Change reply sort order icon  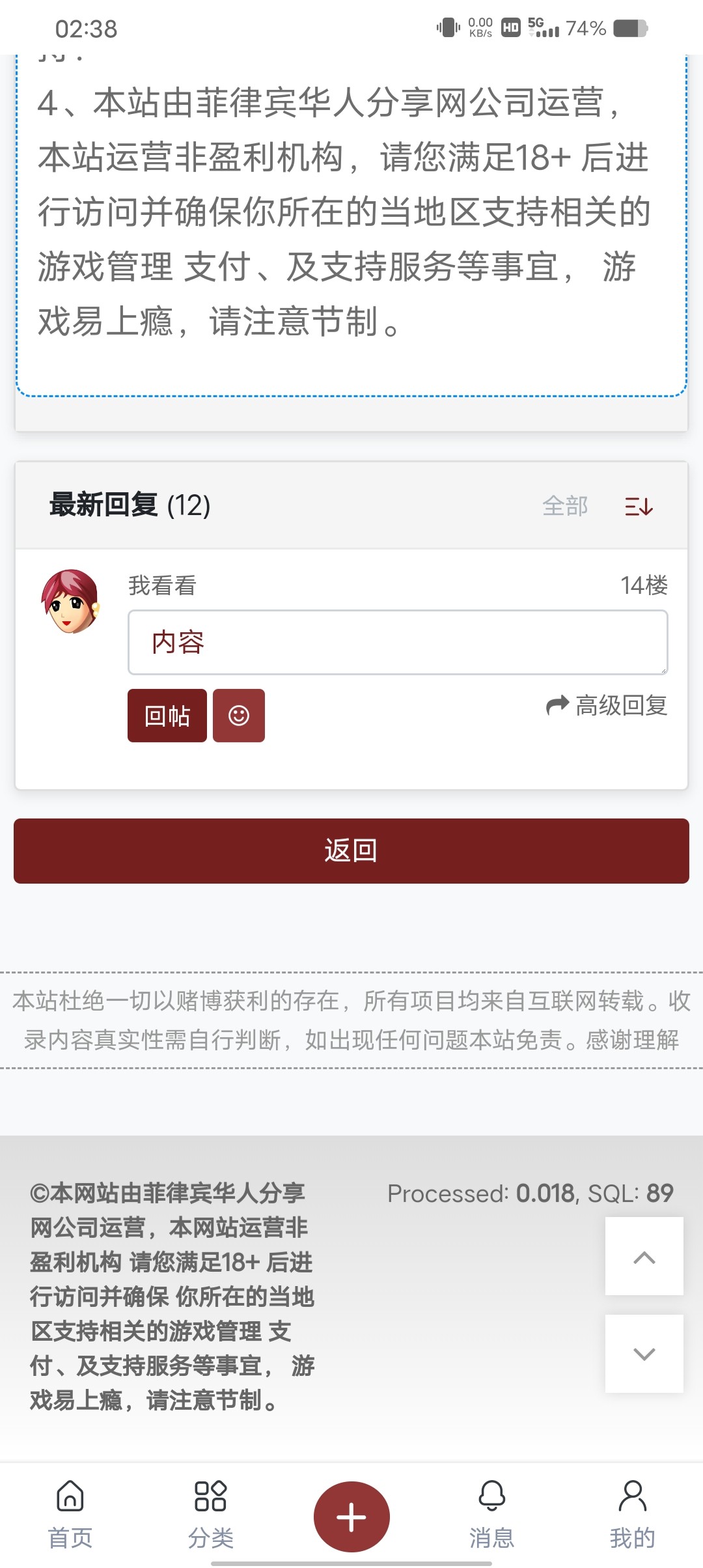click(639, 506)
